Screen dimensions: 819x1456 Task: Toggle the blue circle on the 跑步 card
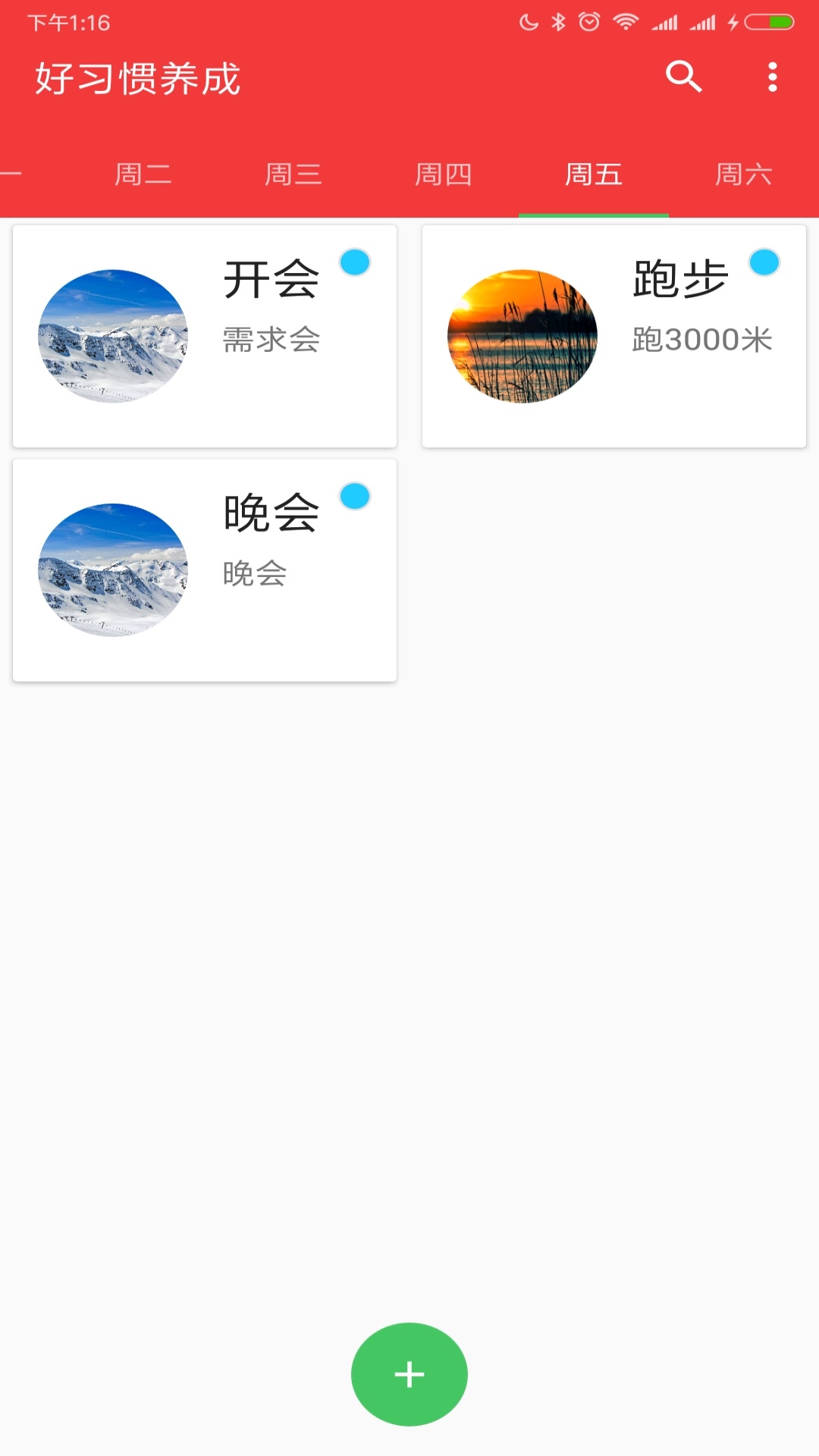click(766, 262)
